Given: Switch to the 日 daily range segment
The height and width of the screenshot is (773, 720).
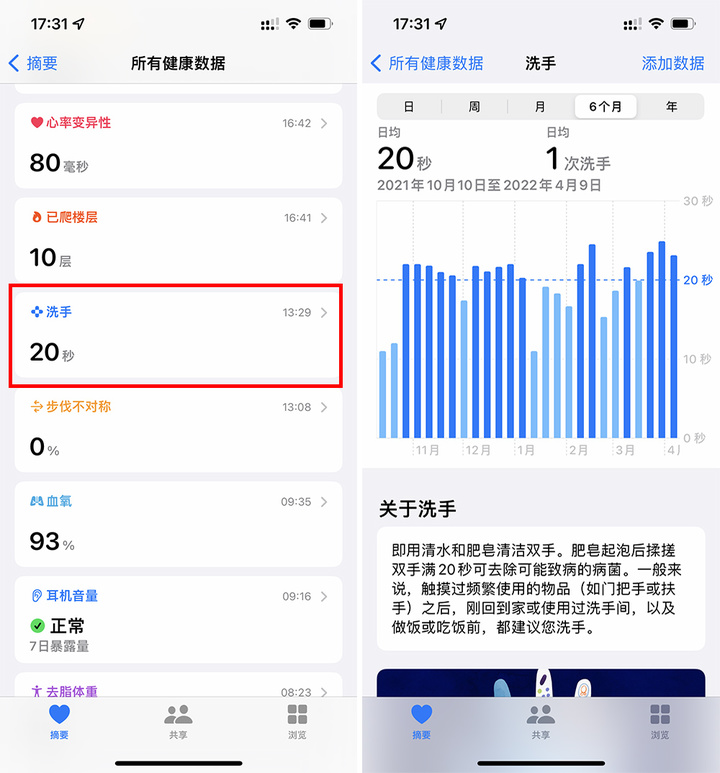Looking at the screenshot, I should pyautogui.click(x=407, y=106).
